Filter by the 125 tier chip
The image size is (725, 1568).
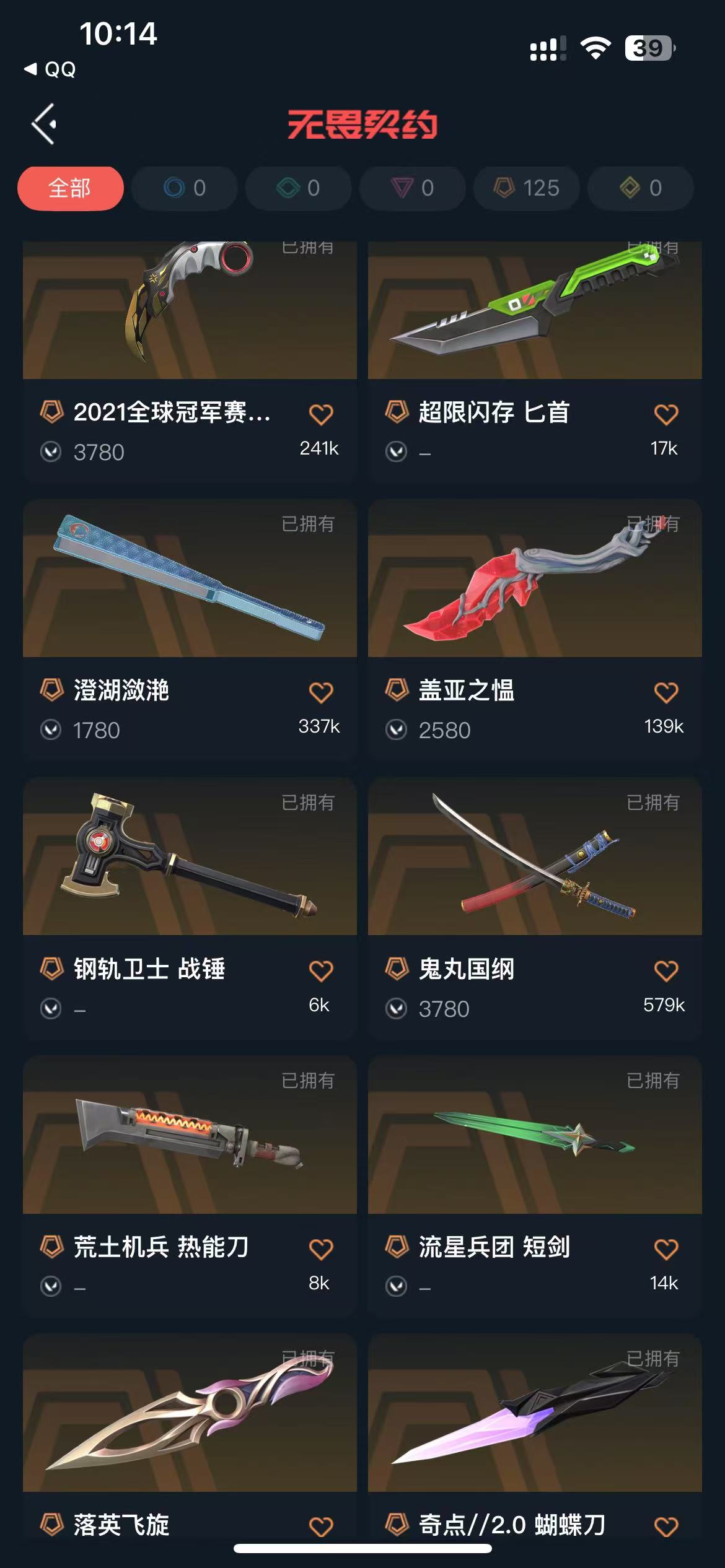(x=526, y=188)
